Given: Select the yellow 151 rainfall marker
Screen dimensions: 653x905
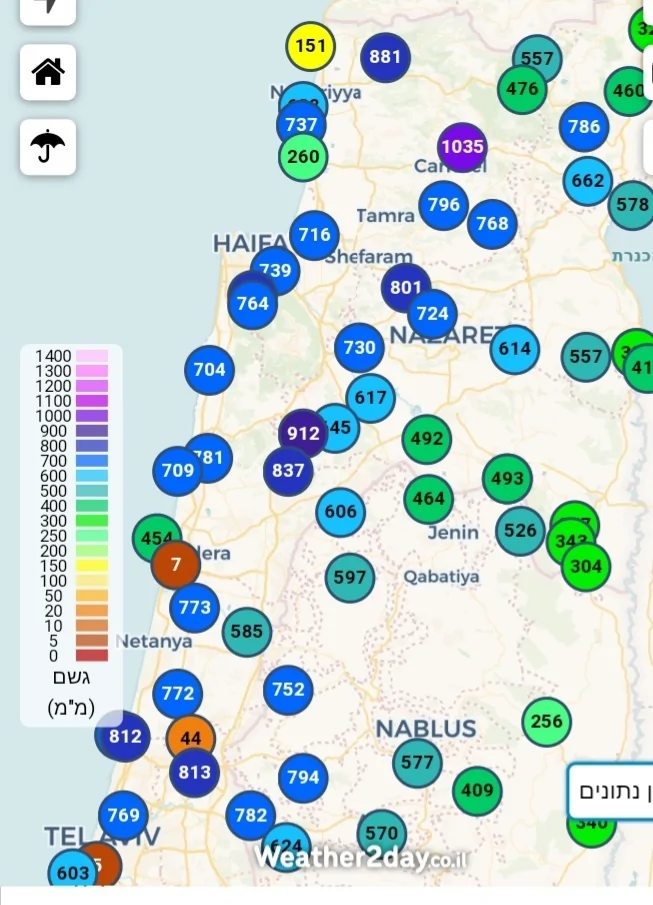Looking at the screenshot, I should (x=310, y=46).
